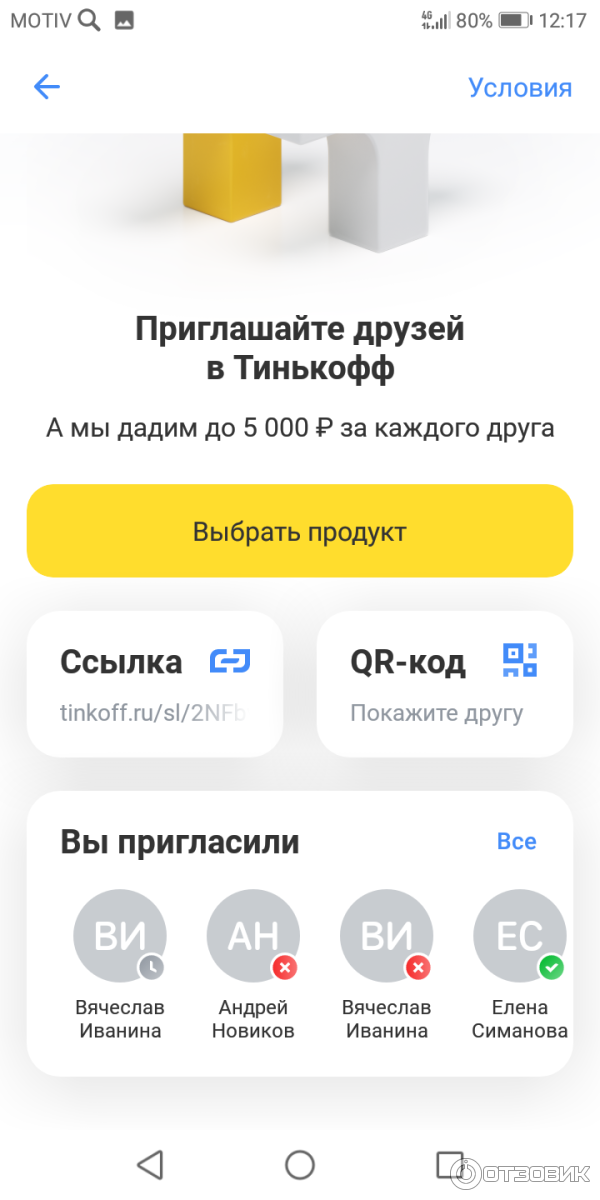
Task: Tap the Выбрать продукт button
Action: [299, 531]
